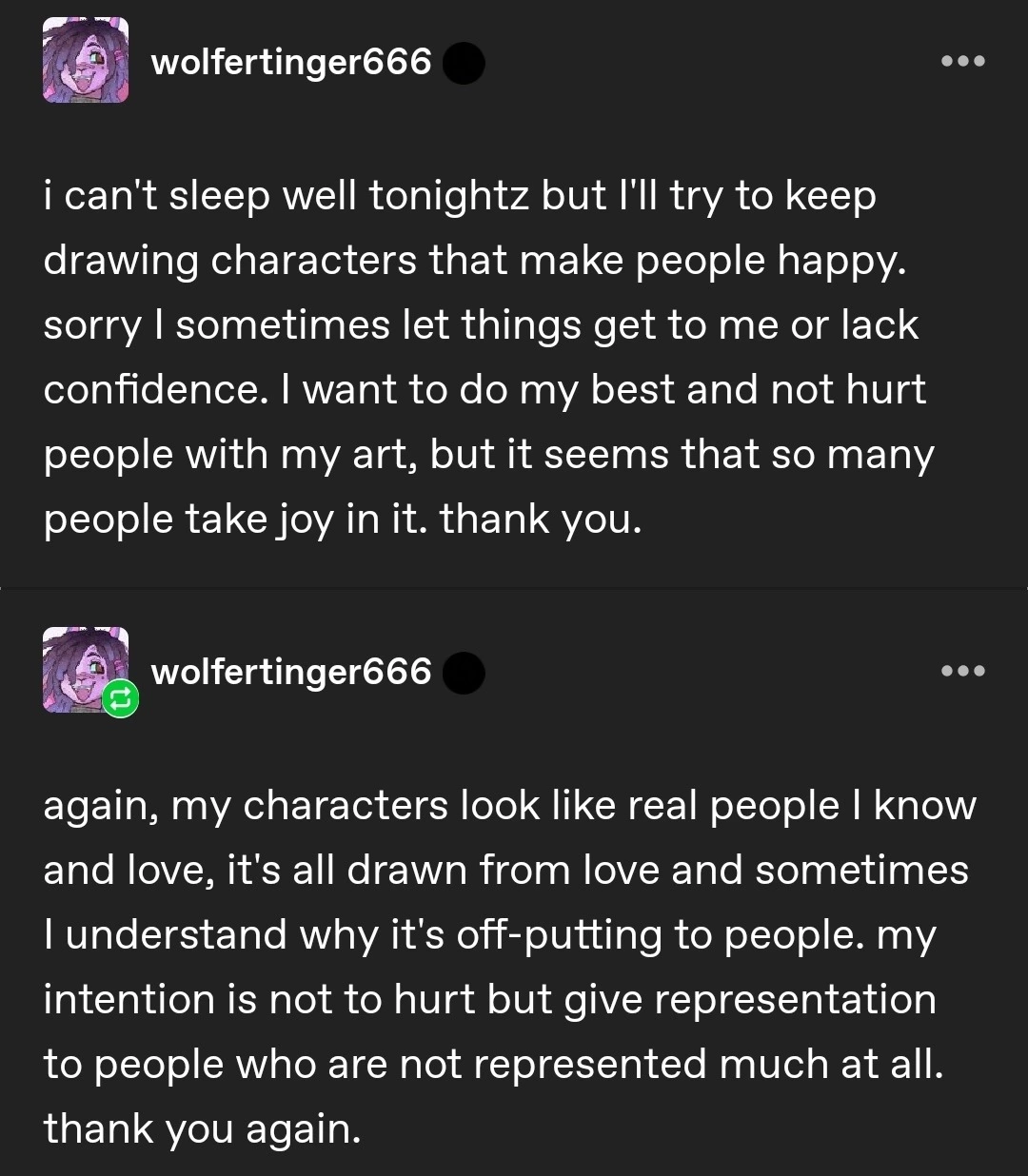Open overflow menu on the "can't sleep" post
This screenshot has height=1176, width=1028.
coord(962,62)
